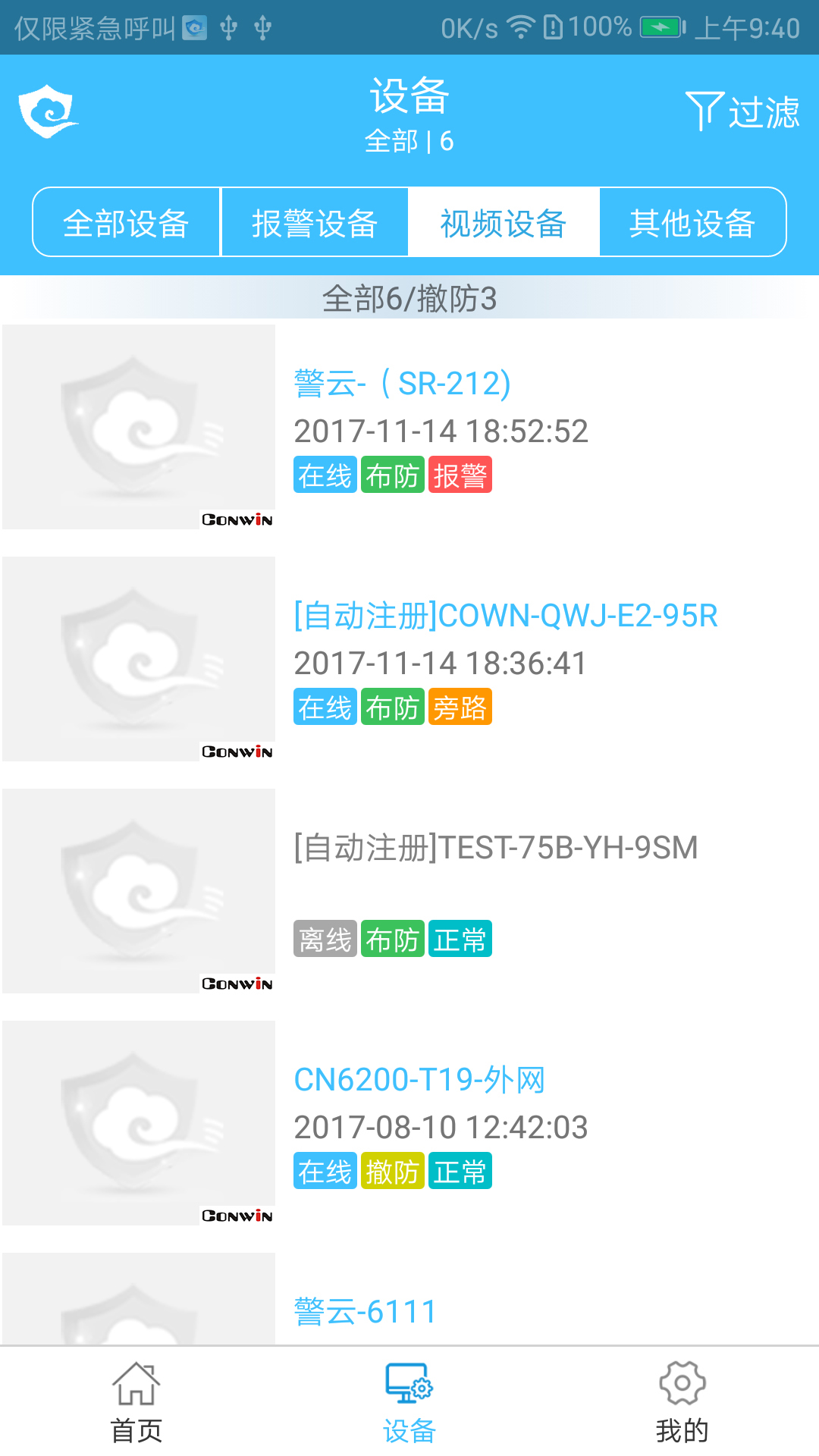Toggle 撤防 disarm badge on CN6200-T19-外网
This screenshot has height=1456, width=819.
392,1171
